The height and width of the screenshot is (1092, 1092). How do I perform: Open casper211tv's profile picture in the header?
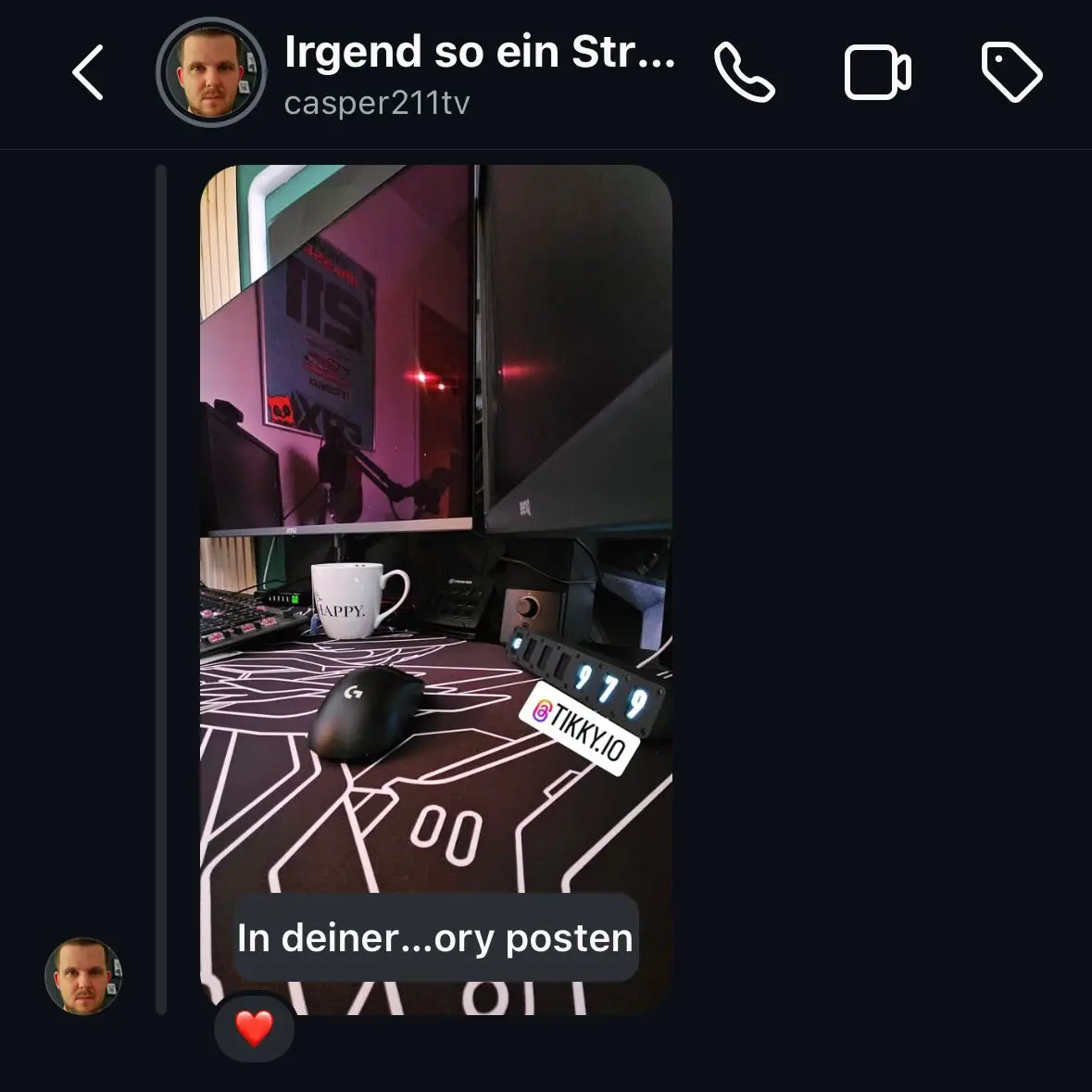point(211,73)
